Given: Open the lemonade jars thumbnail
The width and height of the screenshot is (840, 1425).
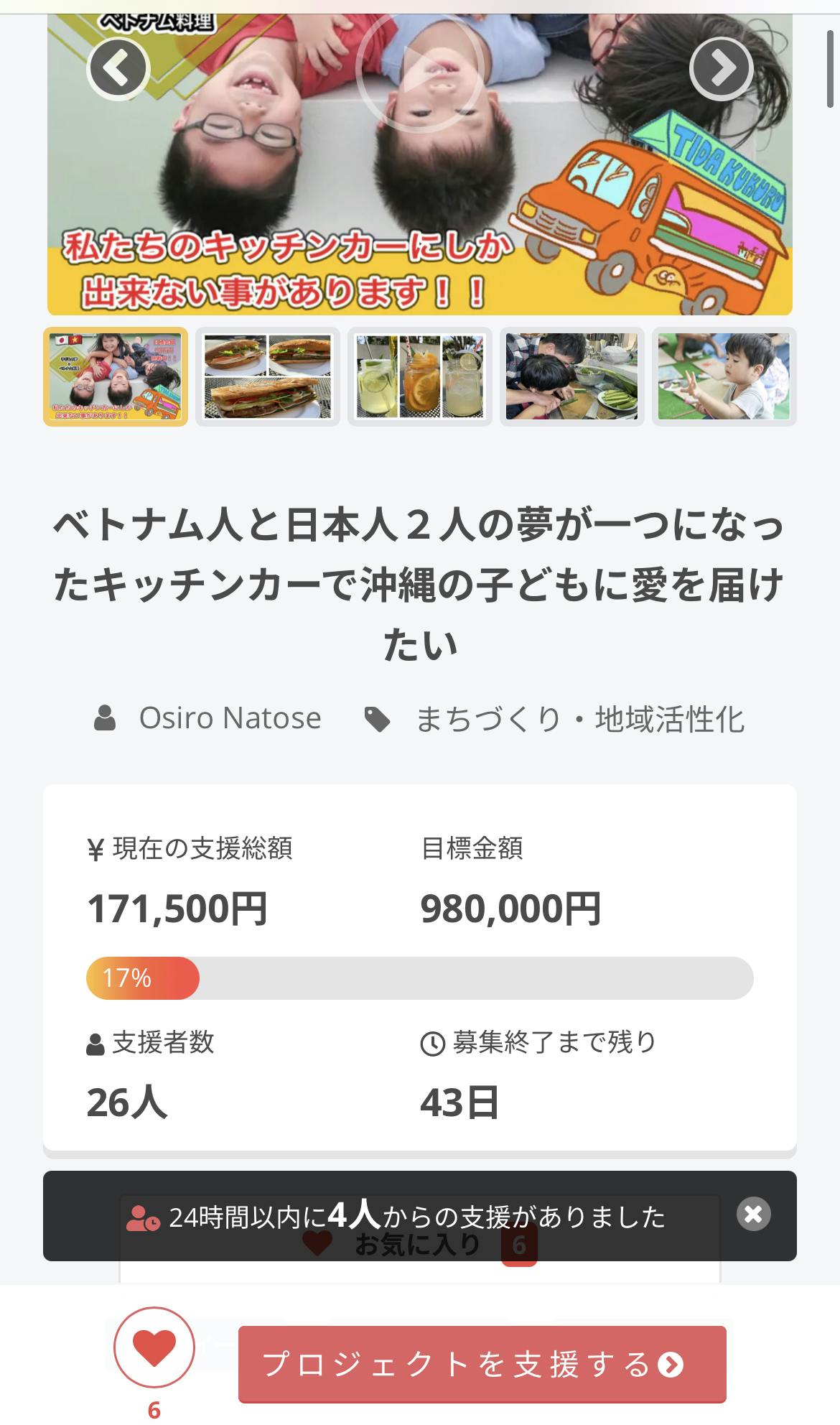Looking at the screenshot, I should [x=420, y=376].
